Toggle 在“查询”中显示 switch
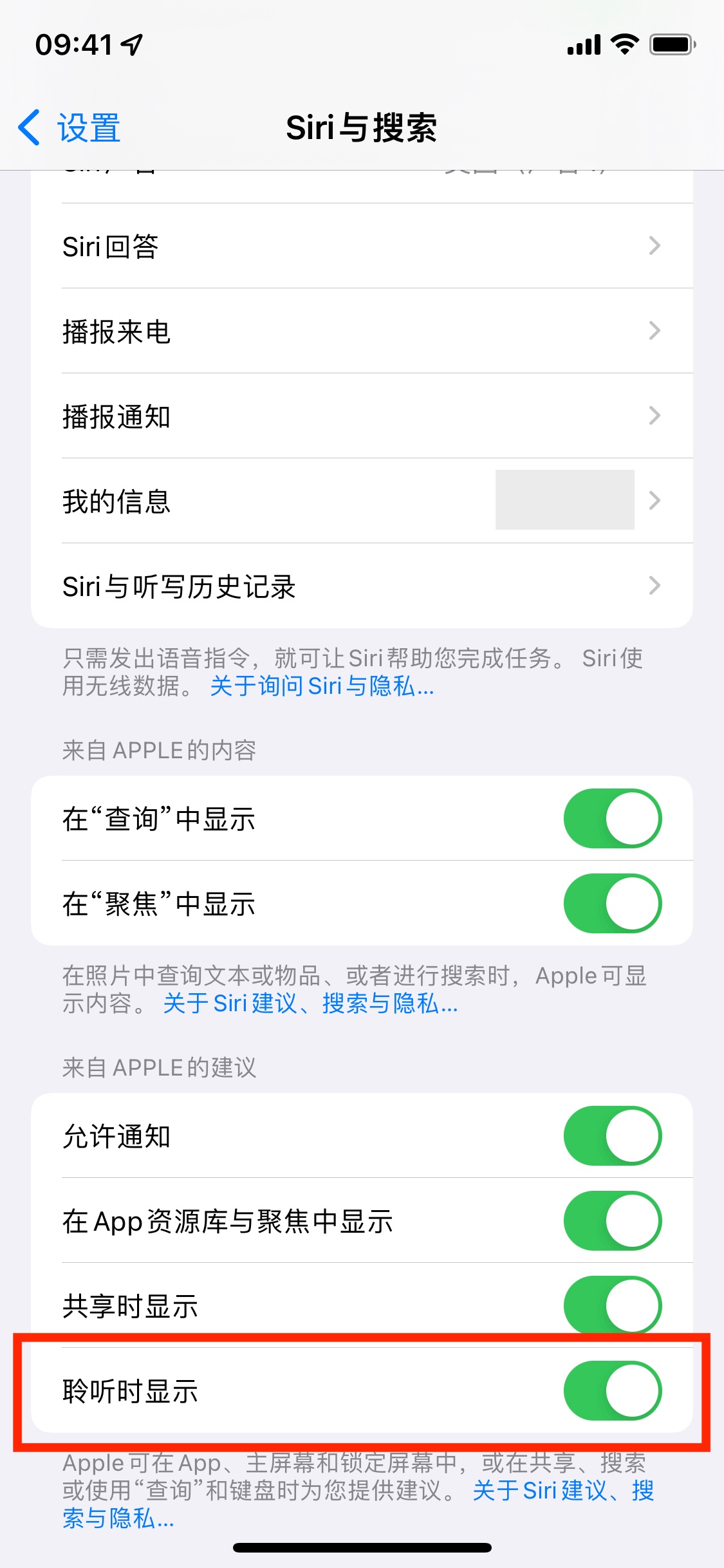The image size is (724, 1568). pyautogui.click(x=612, y=818)
